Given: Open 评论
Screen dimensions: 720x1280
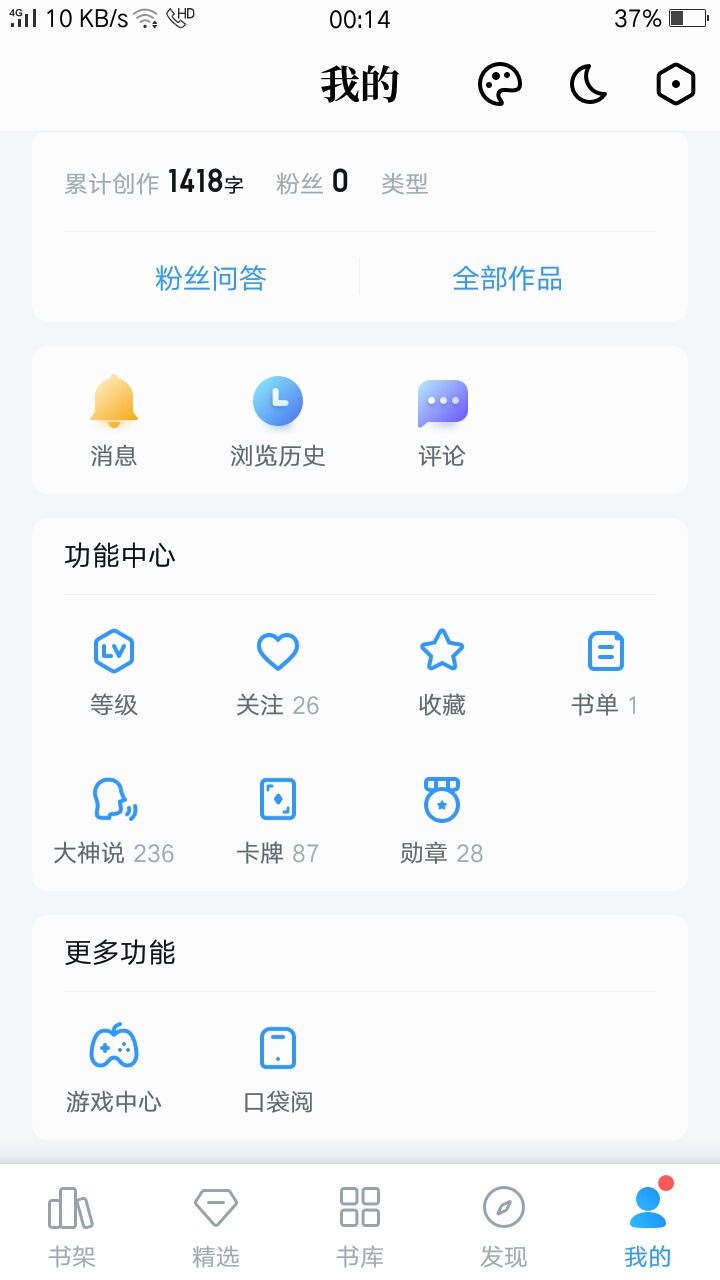Looking at the screenshot, I should [x=442, y=421].
